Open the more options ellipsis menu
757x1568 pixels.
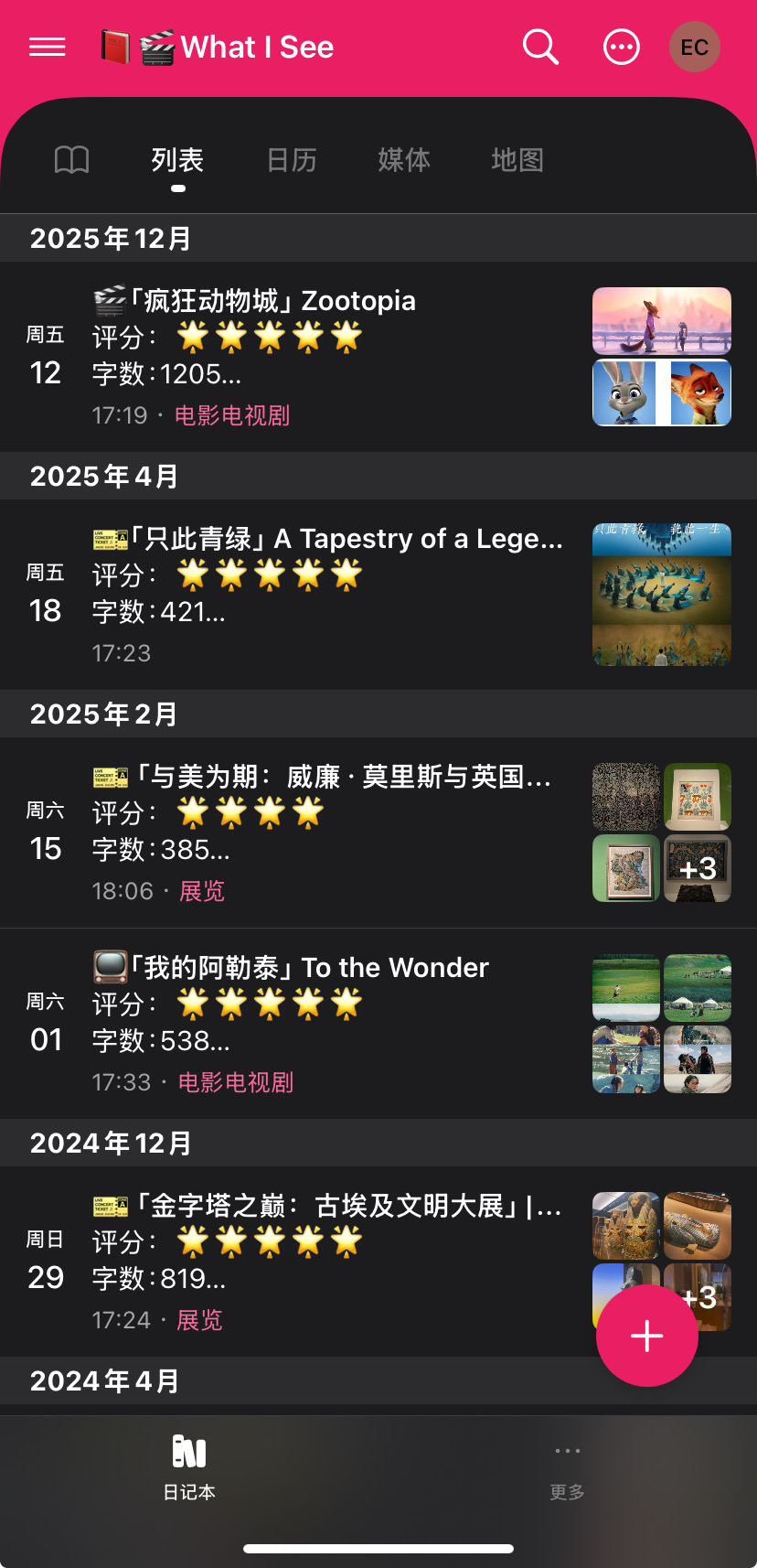click(622, 47)
